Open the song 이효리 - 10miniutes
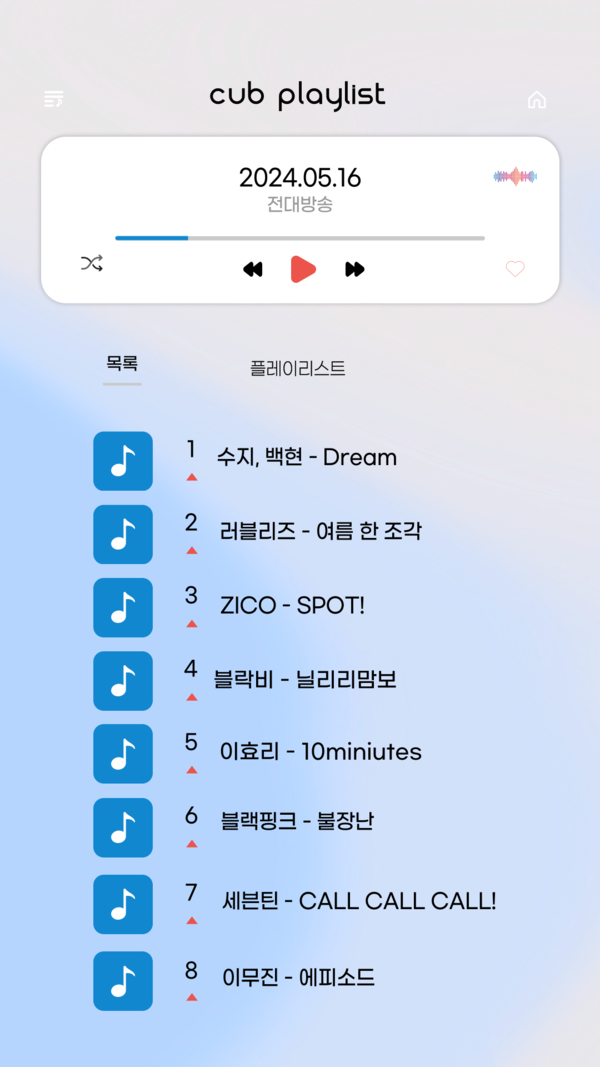The width and height of the screenshot is (600, 1067). point(320,752)
